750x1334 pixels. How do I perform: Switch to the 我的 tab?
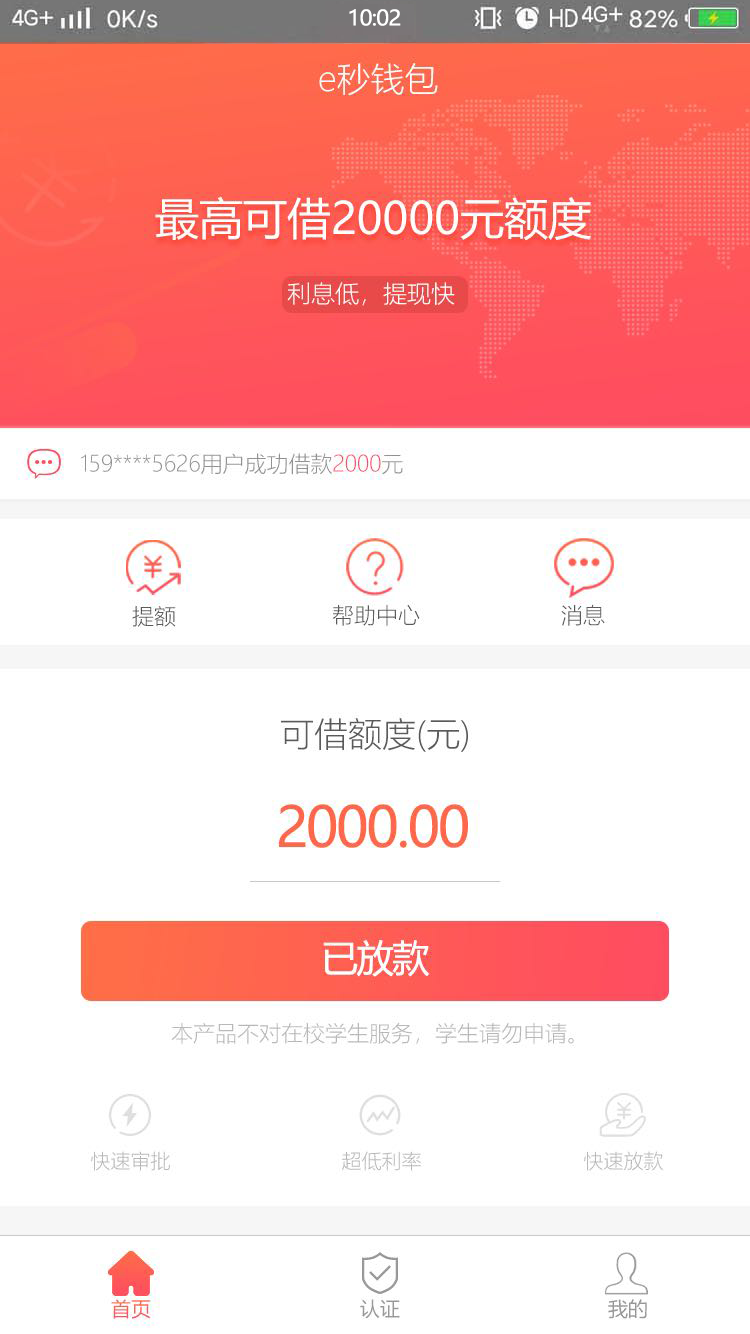(x=627, y=1285)
